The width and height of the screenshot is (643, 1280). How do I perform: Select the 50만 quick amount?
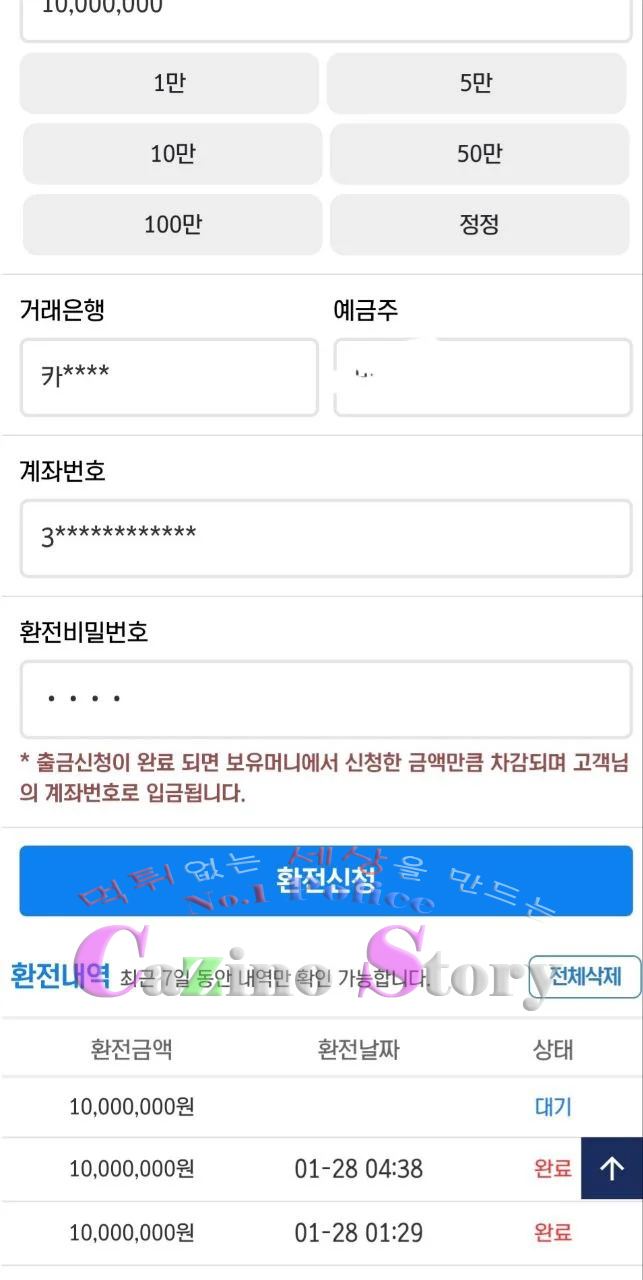479,154
